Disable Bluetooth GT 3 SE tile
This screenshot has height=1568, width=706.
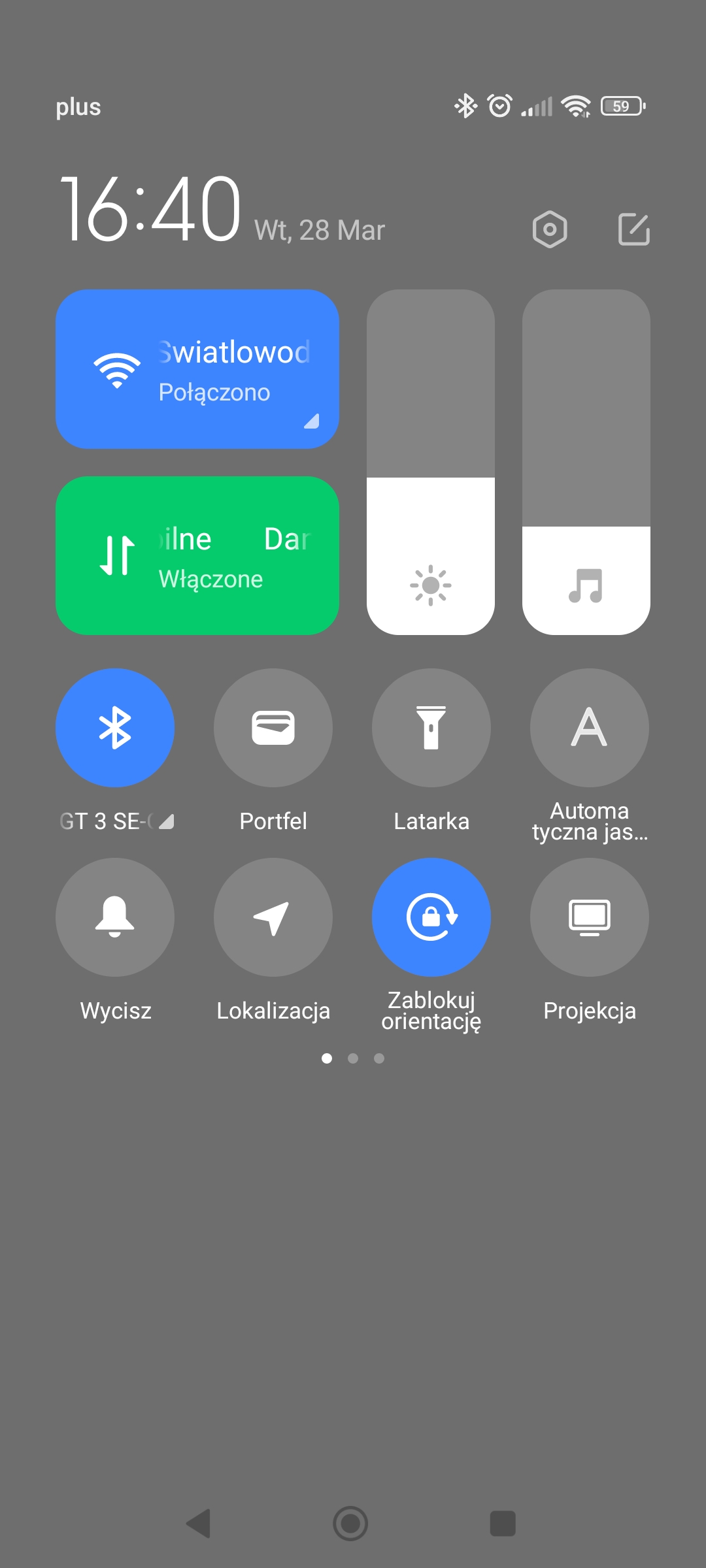115,727
